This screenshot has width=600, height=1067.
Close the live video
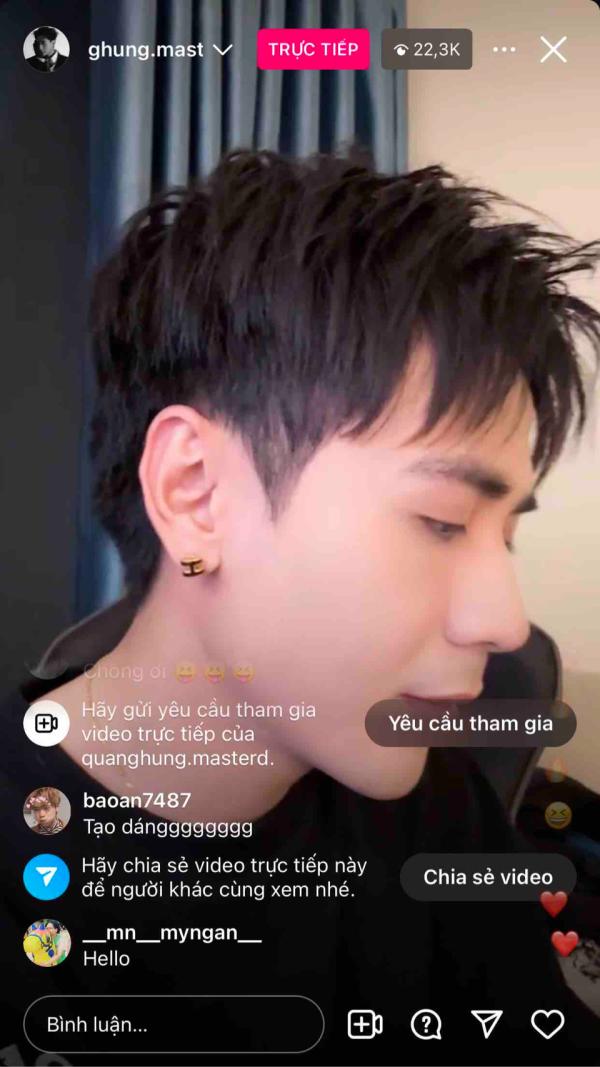point(553,50)
